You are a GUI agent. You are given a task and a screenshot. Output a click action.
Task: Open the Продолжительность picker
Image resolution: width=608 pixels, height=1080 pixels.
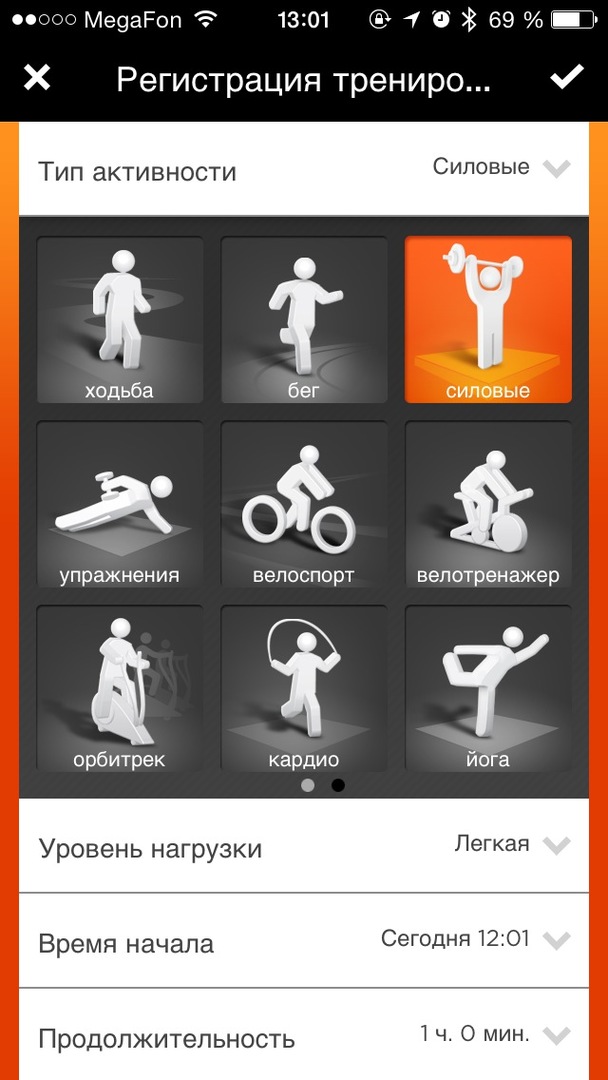(x=556, y=1036)
